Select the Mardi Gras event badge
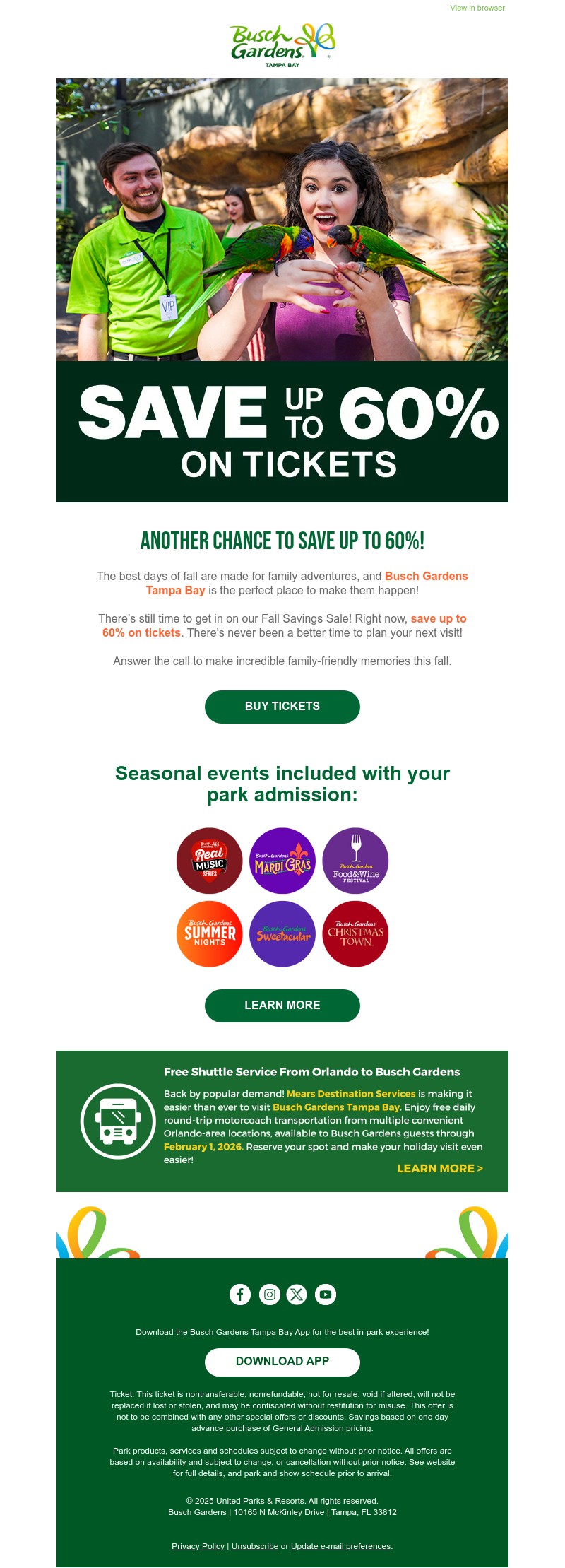The width and height of the screenshot is (565, 1568). (282, 861)
